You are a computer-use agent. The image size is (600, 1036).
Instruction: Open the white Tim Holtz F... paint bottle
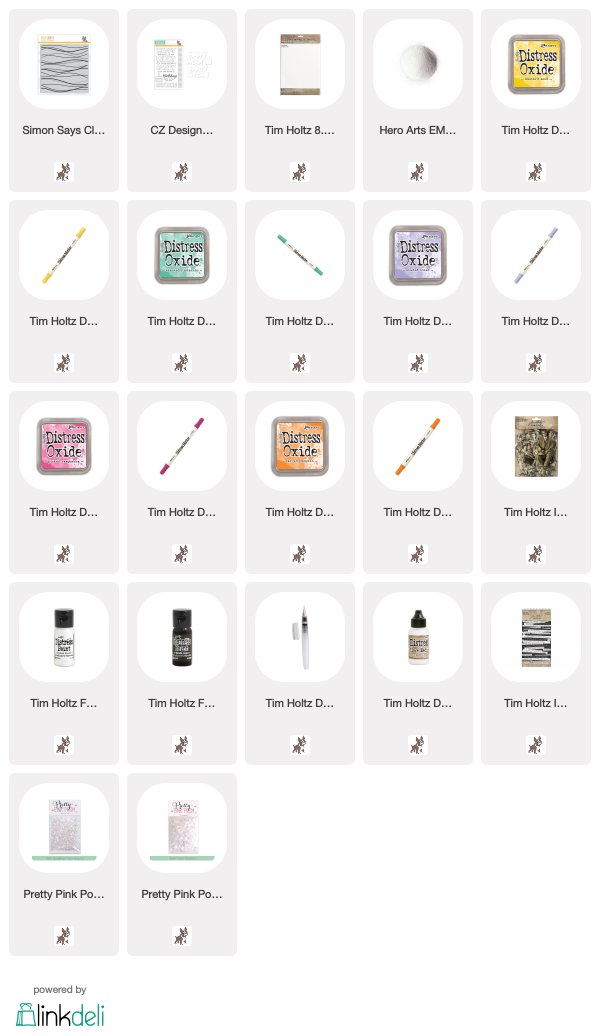click(63, 673)
